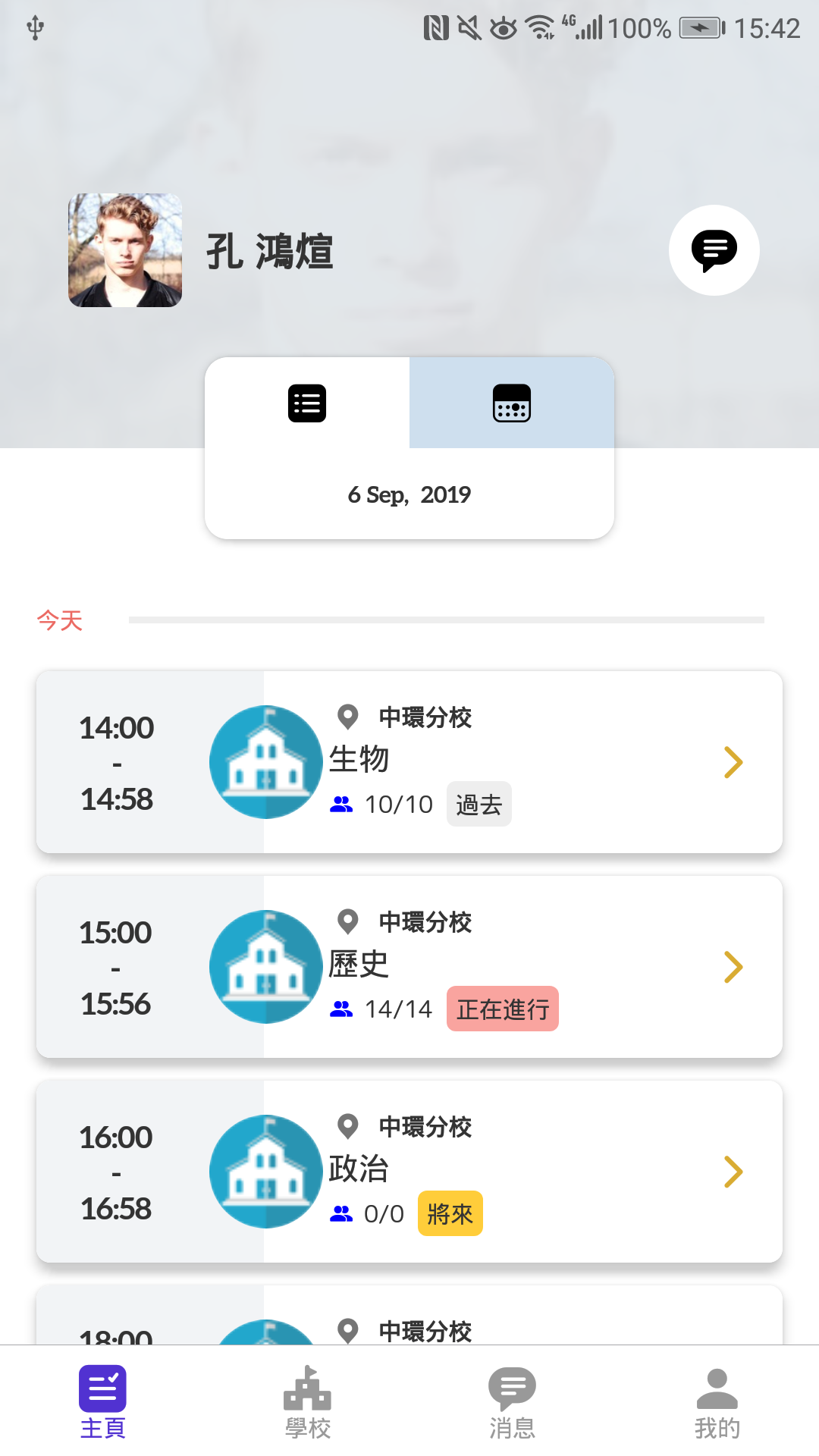Open the 歷史 class in progress
Image resolution: width=819 pixels, height=1456 pixels.
(x=409, y=967)
